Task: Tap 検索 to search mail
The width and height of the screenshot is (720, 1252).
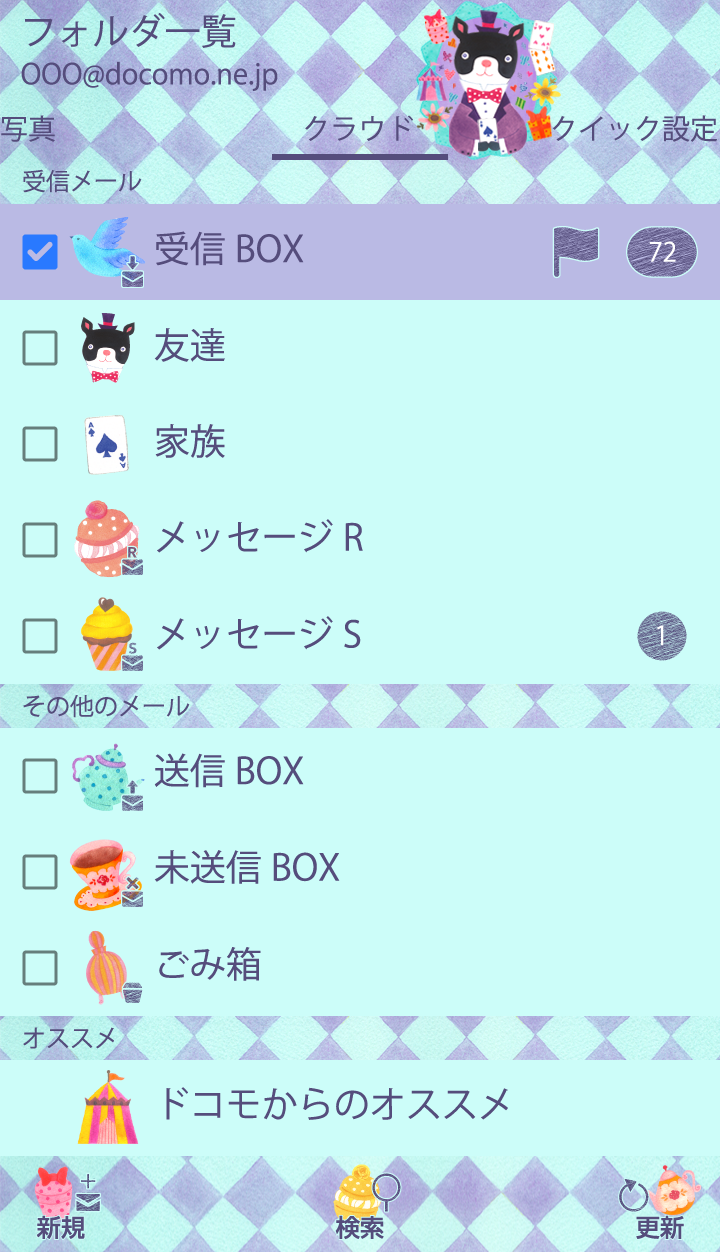Action: tap(361, 1205)
